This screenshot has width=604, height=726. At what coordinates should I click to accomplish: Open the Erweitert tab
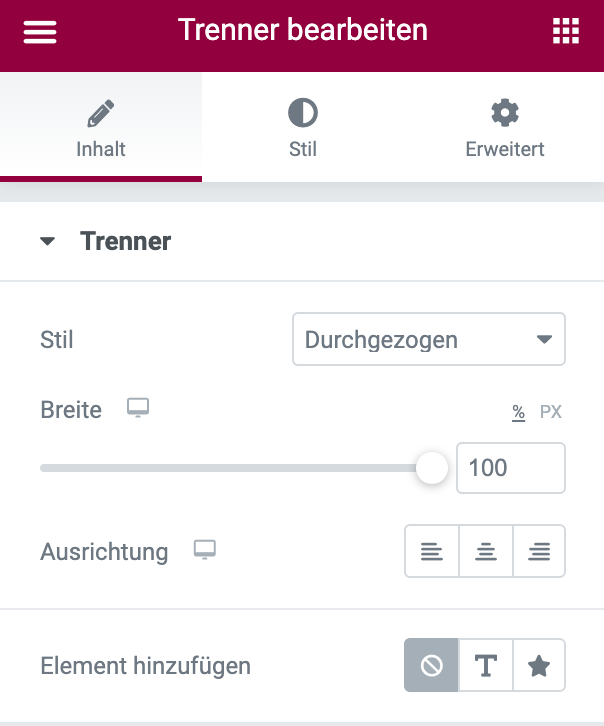tap(504, 129)
